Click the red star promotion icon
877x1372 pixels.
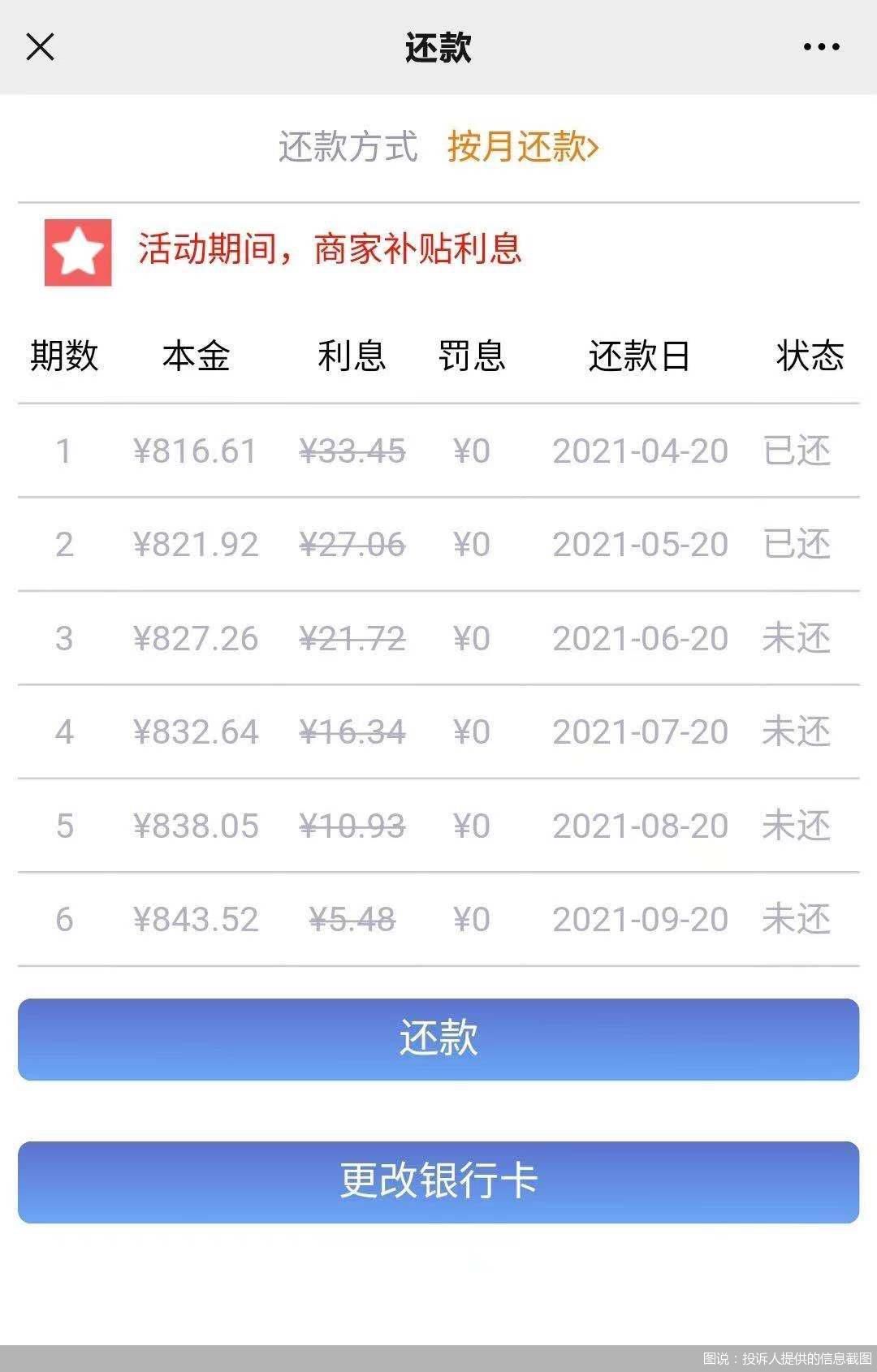pyautogui.click(x=79, y=252)
